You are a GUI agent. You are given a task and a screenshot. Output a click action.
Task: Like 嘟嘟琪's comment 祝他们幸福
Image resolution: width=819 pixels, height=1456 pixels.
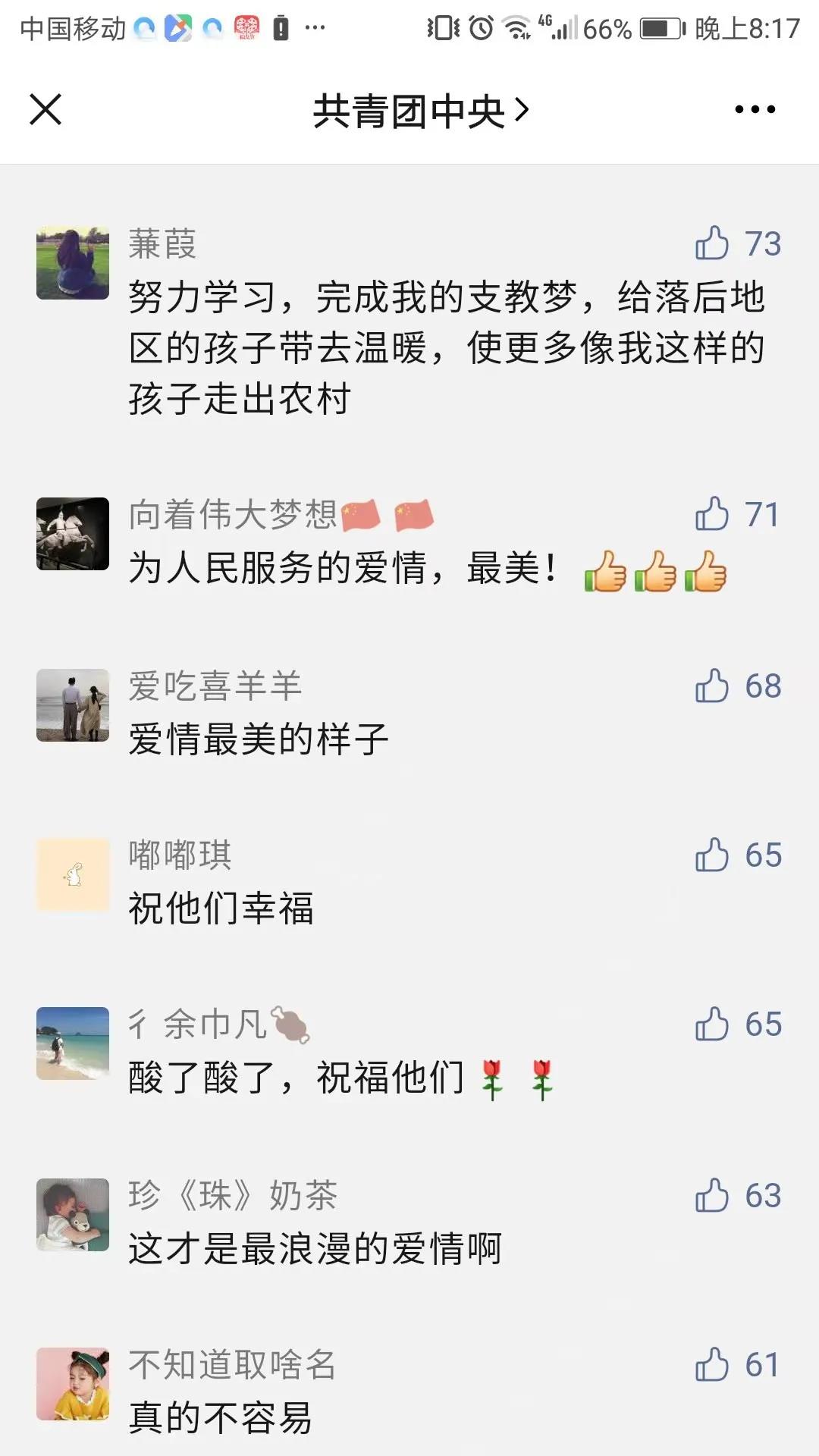click(712, 855)
